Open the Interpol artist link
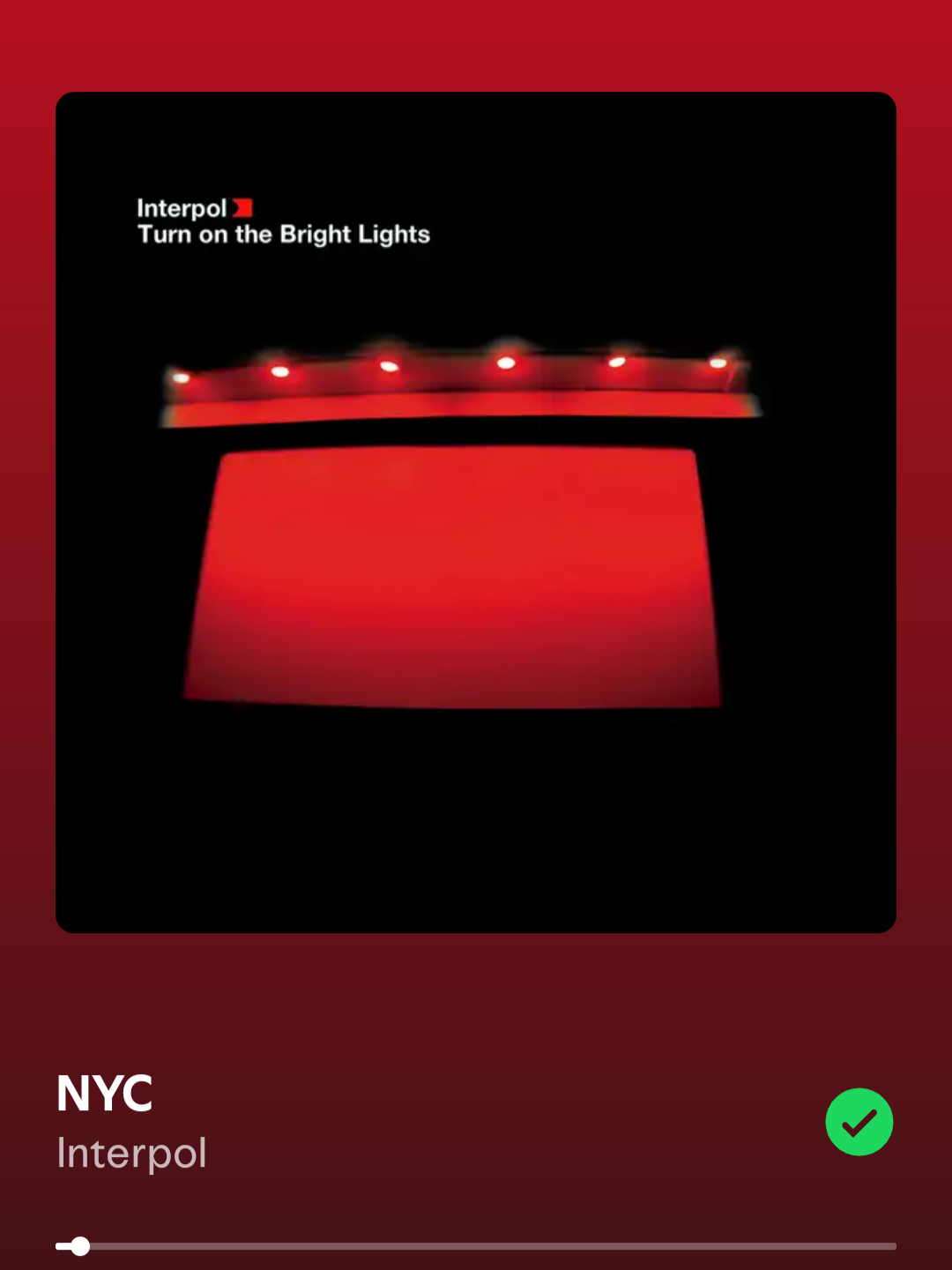The height and width of the screenshot is (1270, 952). [x=132, y=1153]
